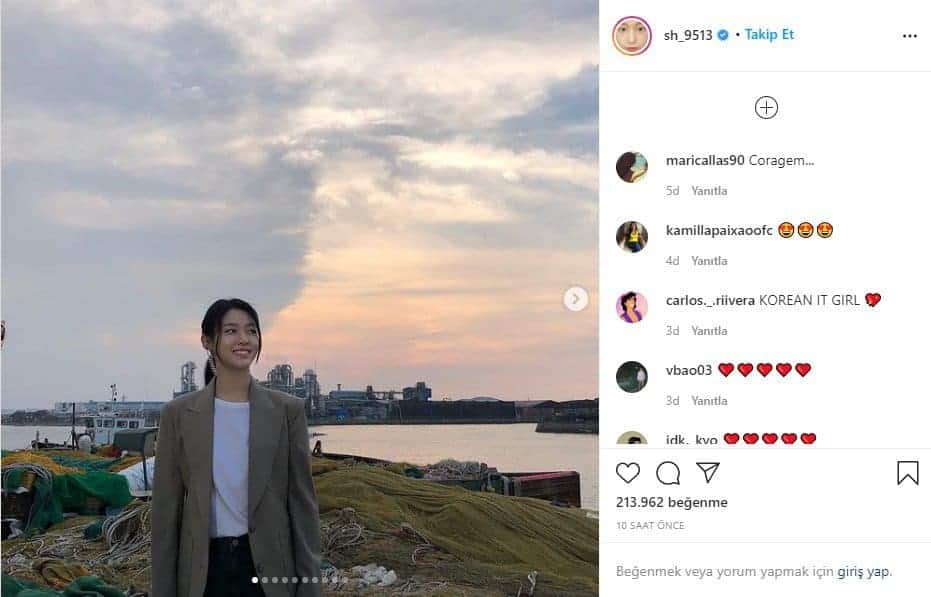Follow the account with Takip Et
Viewport: 931px width, 597px height.
(x=769, y=34)
